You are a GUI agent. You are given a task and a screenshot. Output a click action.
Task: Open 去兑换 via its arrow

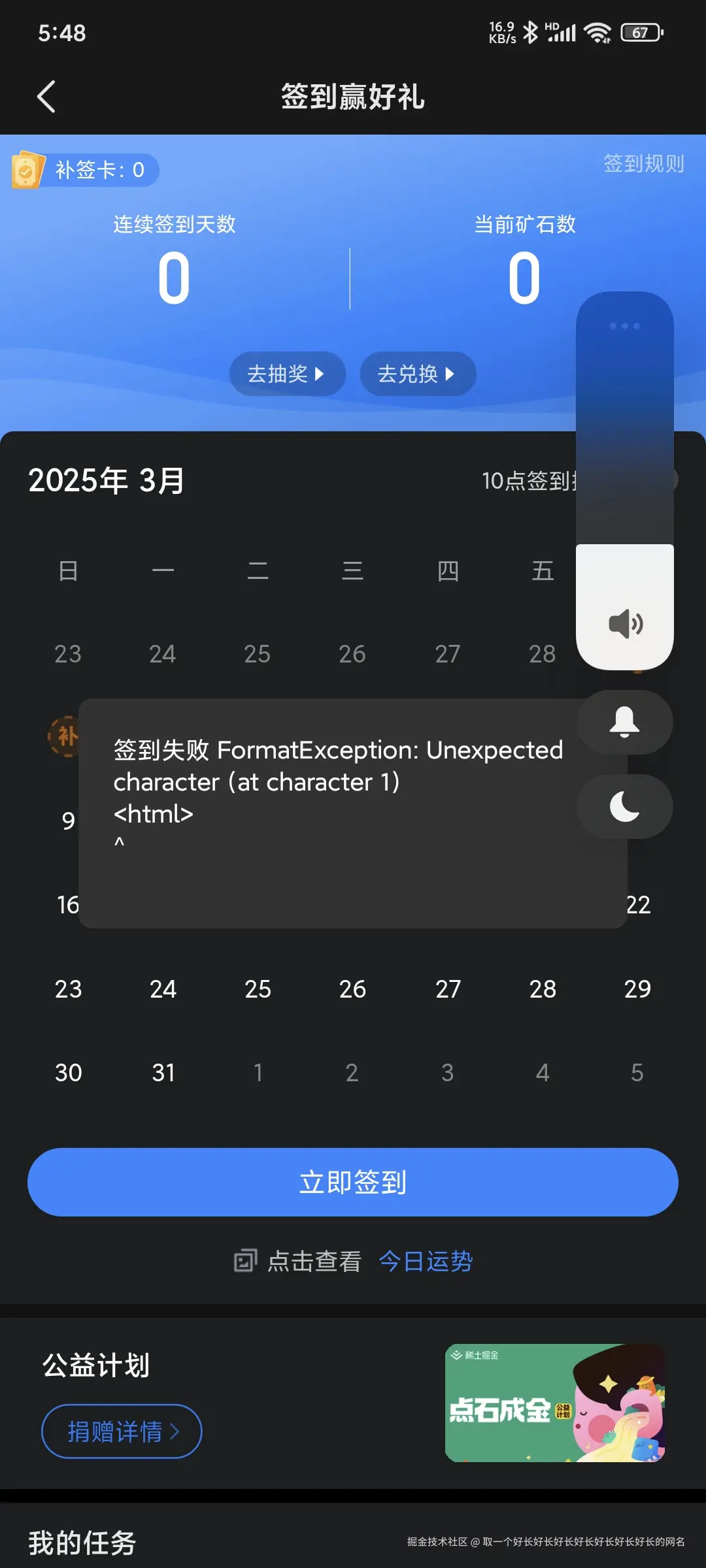point(449,374)
